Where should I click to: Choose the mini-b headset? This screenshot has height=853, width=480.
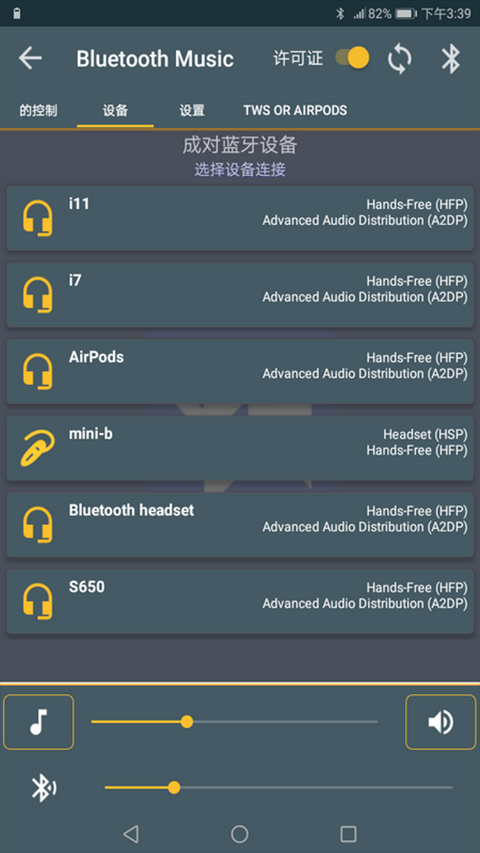click(x=240, y=448)
